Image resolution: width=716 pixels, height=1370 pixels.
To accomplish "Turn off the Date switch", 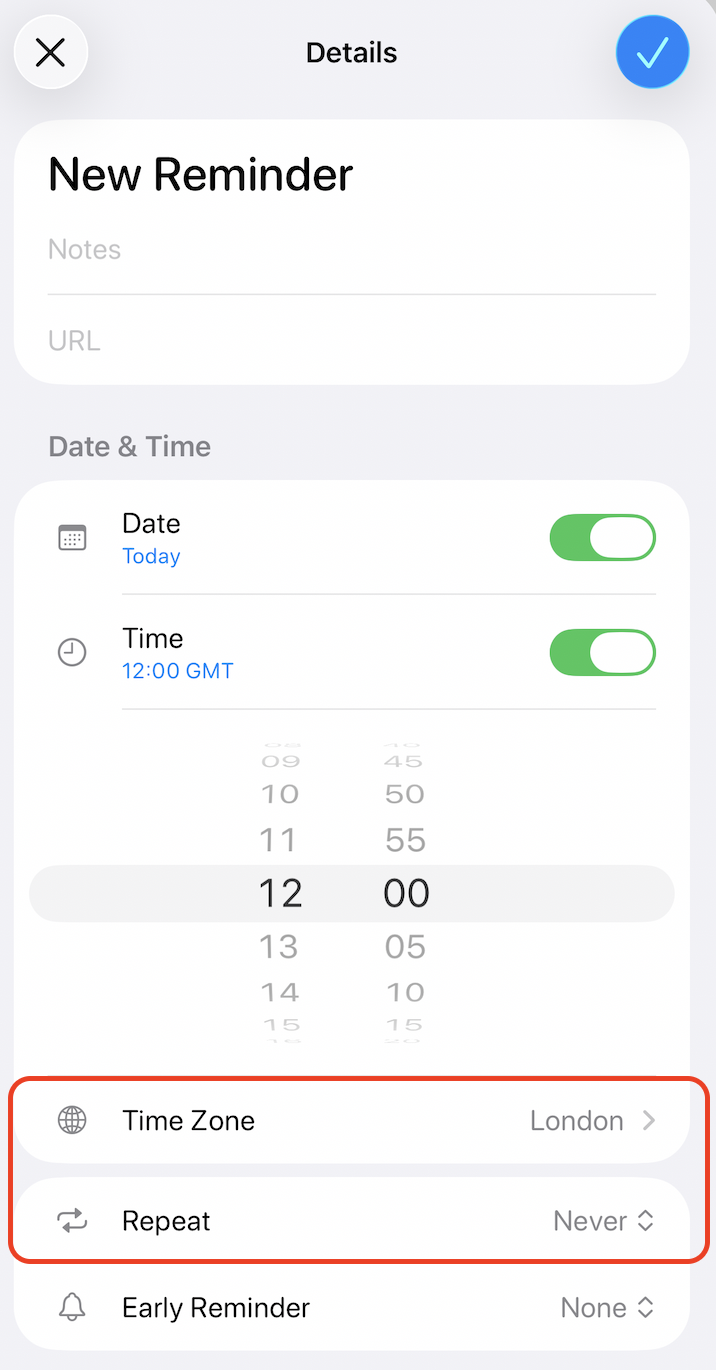I will tap(603, 538).
